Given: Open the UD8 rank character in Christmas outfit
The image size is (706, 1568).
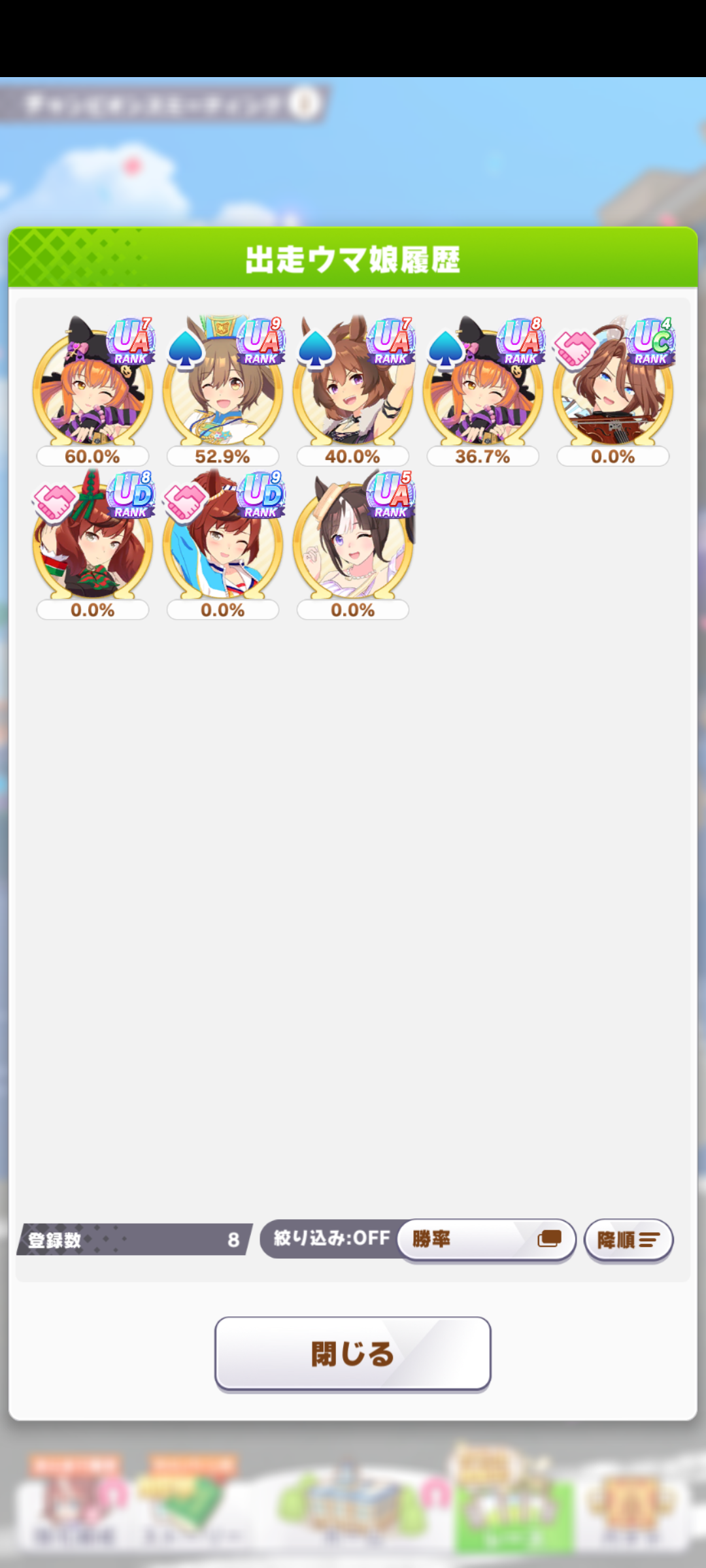Looking at the screenshot, I should (93, 544).
